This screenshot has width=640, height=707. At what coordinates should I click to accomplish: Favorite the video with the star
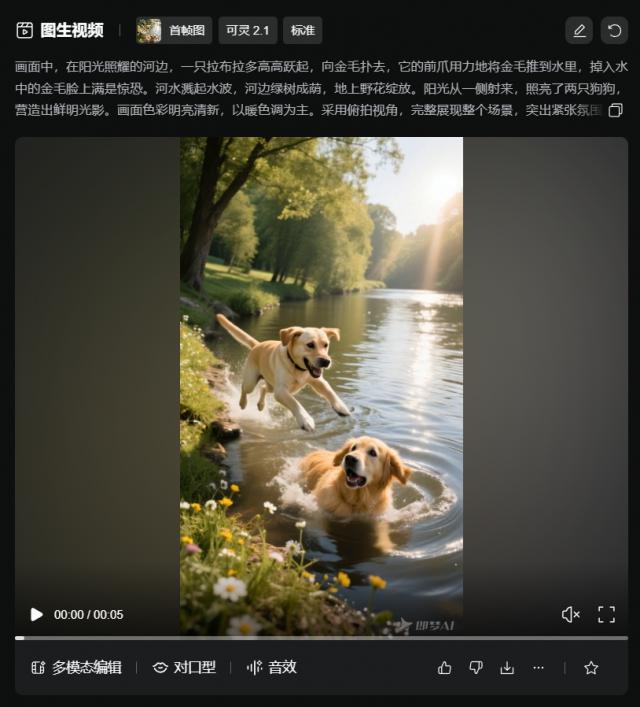[591, 667]
